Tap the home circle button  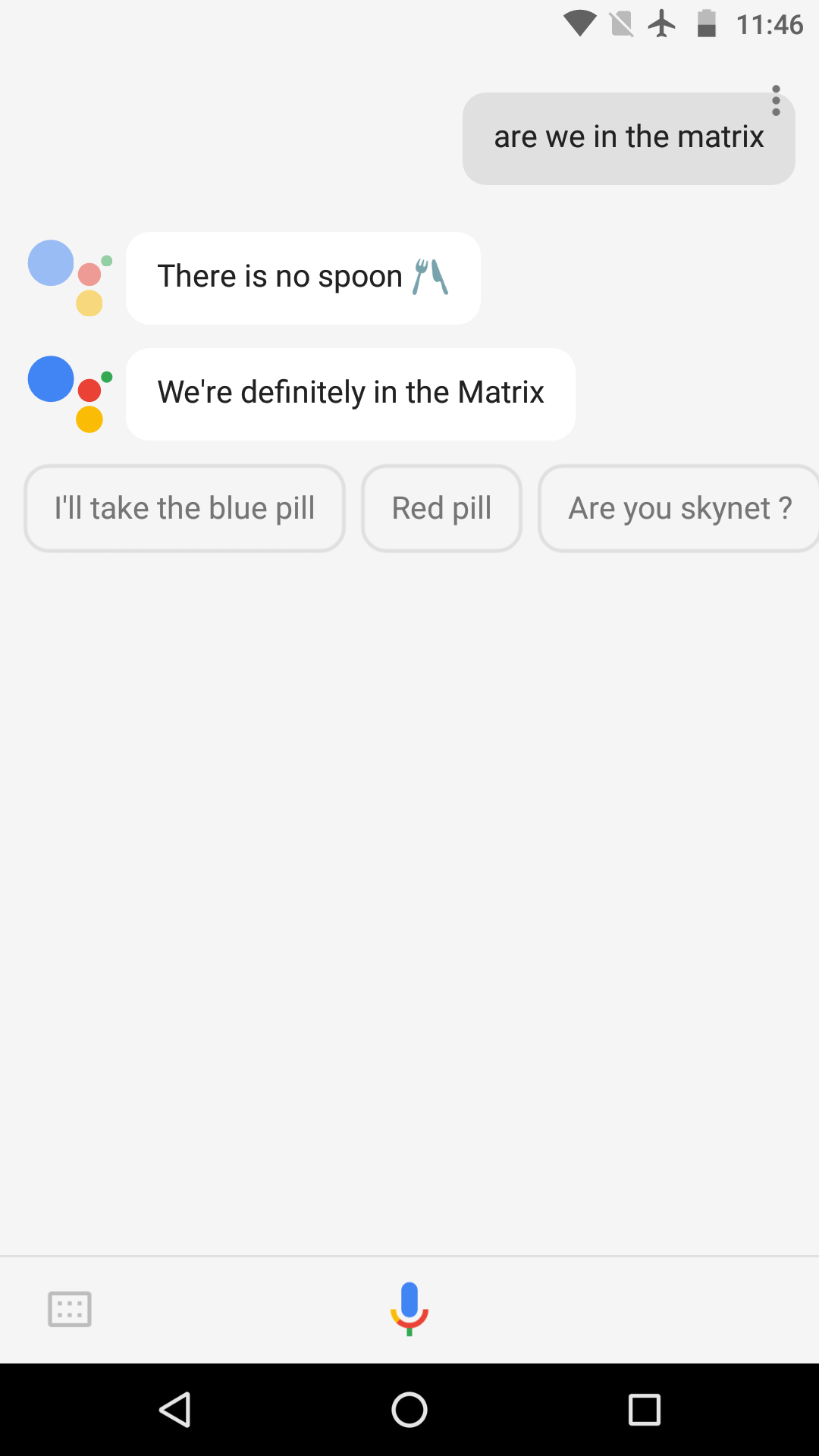coord(409,1410)
